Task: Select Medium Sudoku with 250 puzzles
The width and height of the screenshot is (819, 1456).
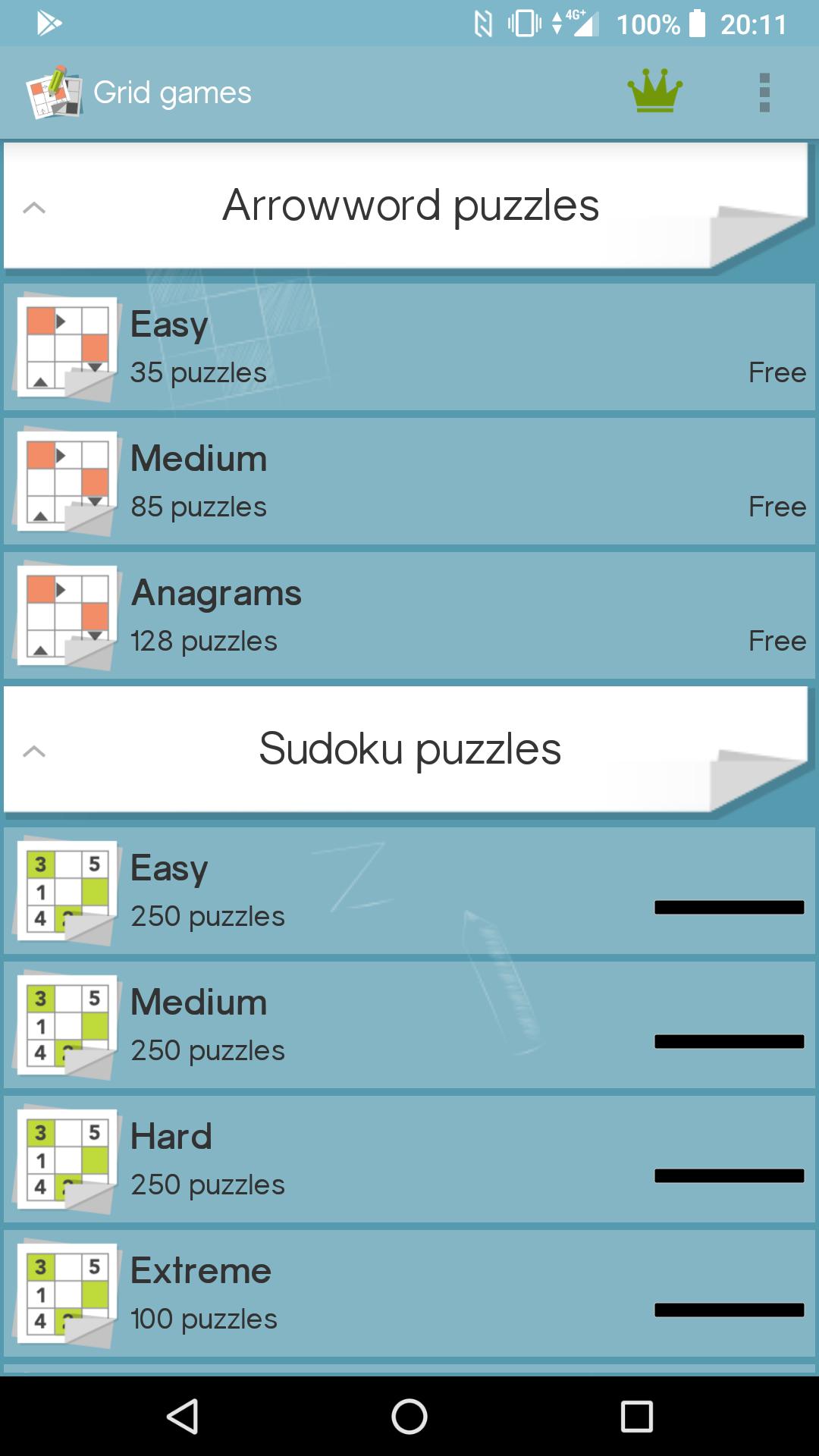Action: coord(409,1025)
